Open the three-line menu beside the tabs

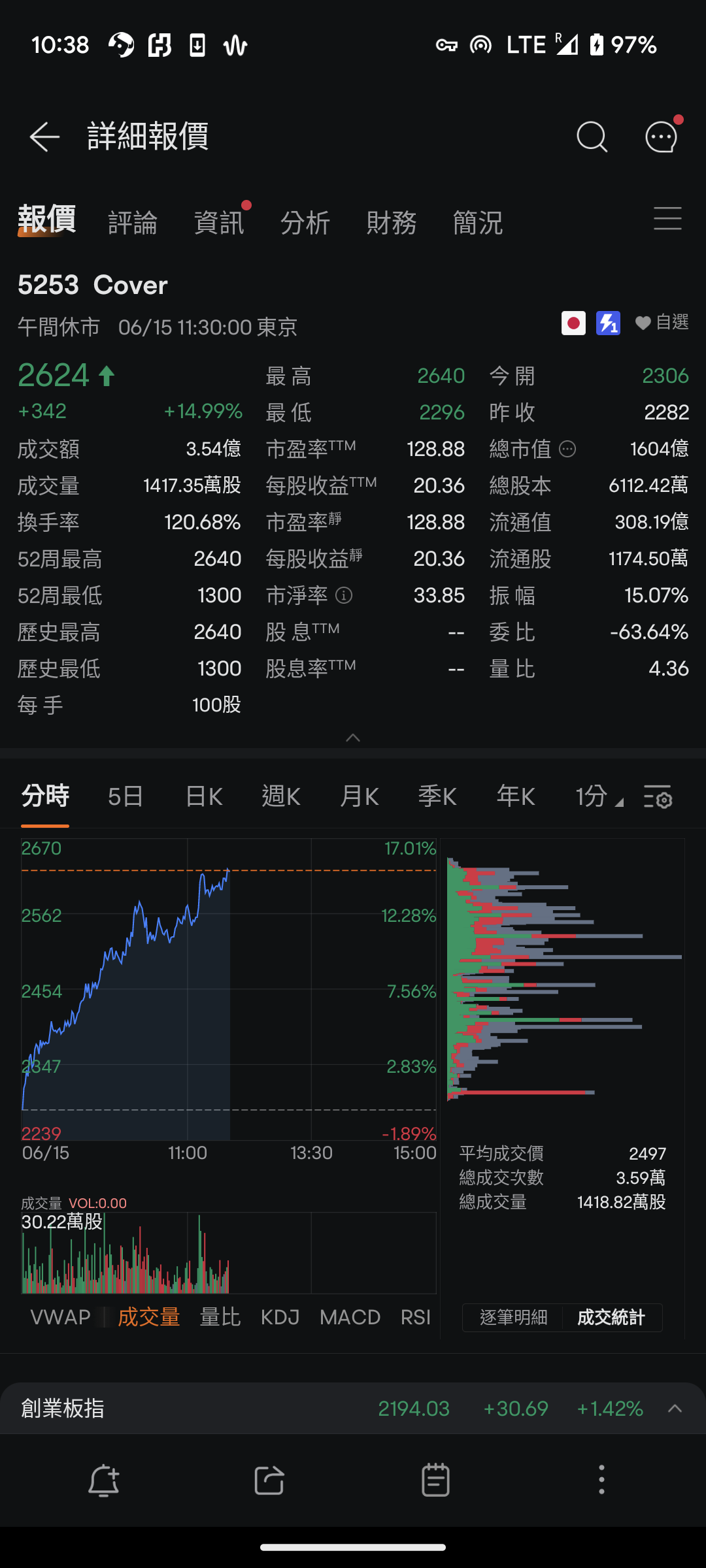tap(667, 218)
